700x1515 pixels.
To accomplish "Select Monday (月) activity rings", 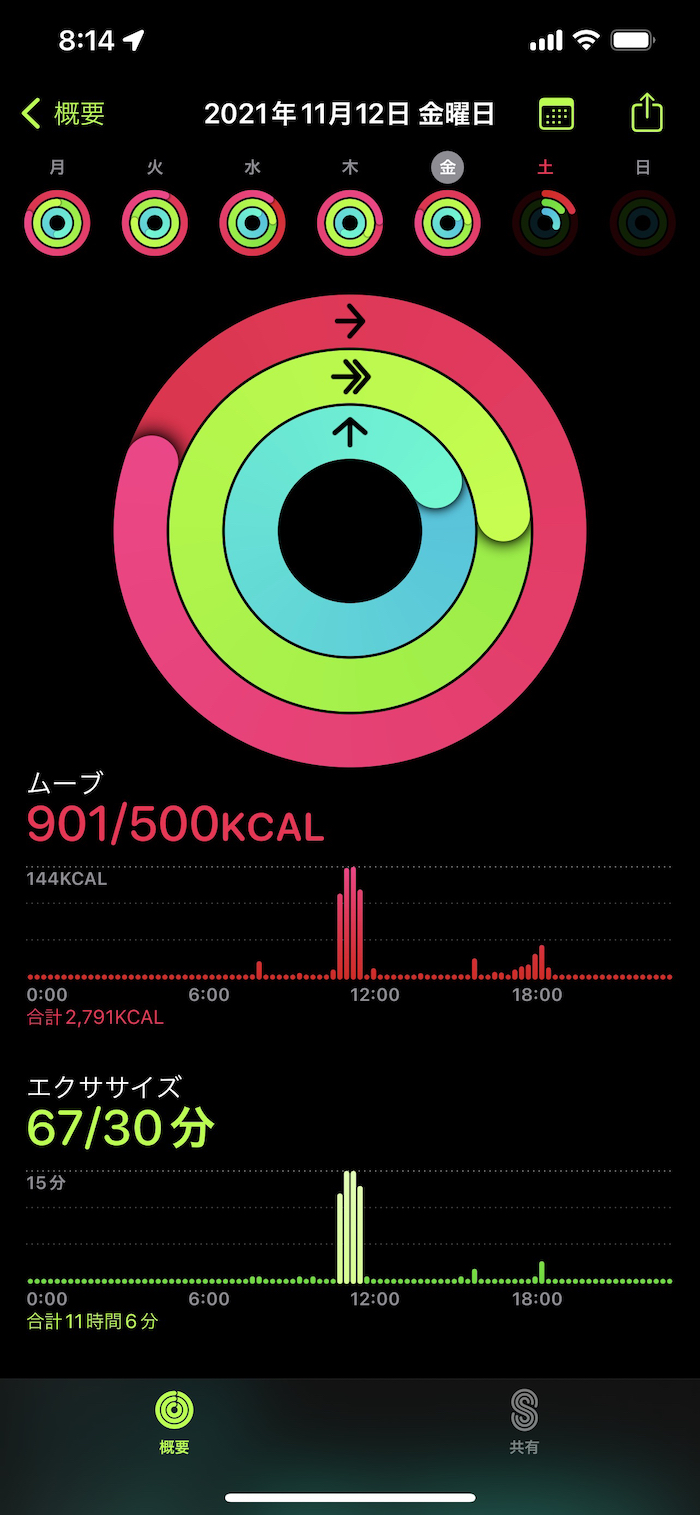I will (x=57, y=222).
